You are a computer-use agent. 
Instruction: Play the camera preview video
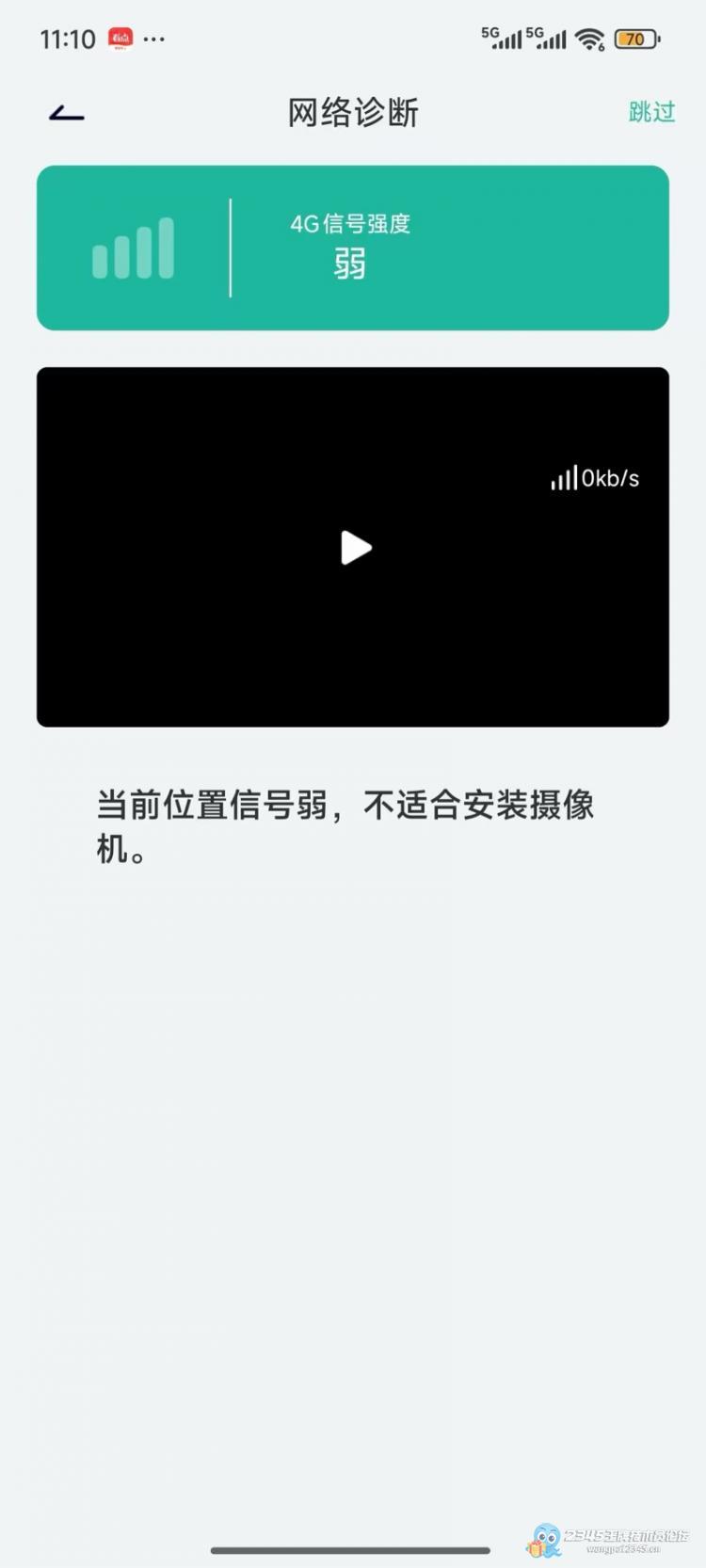pos(355,547)
